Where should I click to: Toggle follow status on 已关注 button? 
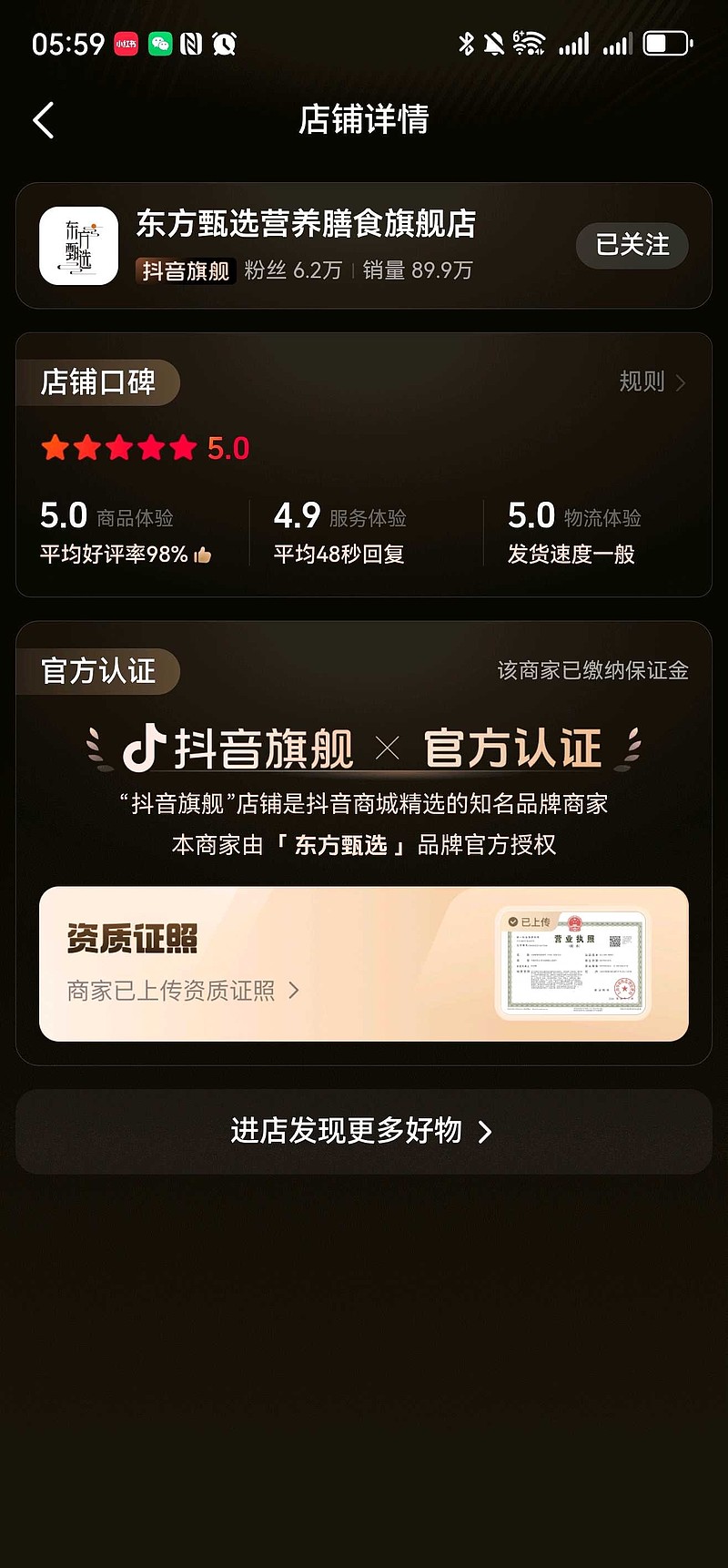pos(632,246)
